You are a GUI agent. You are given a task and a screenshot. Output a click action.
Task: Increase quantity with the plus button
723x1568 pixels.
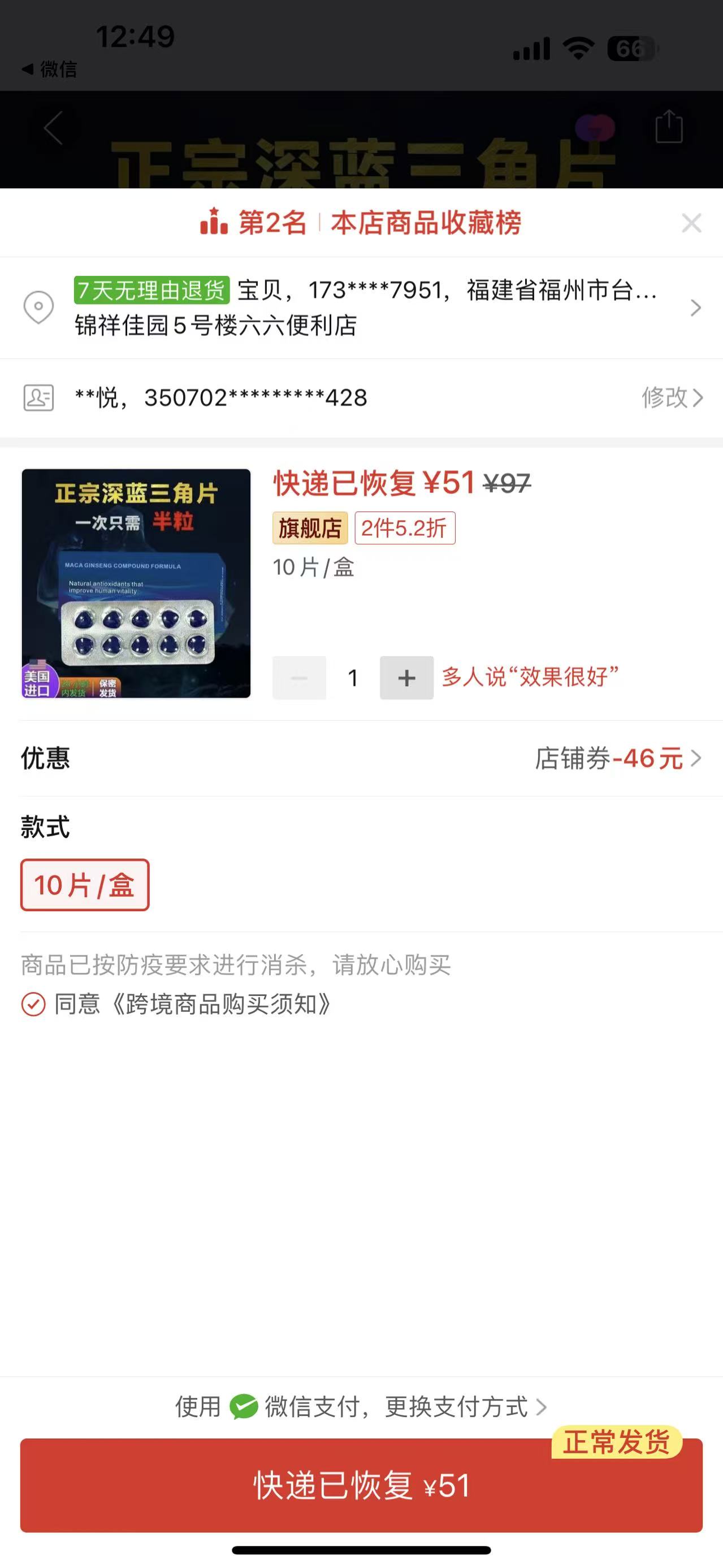click(x=406, y=678)
